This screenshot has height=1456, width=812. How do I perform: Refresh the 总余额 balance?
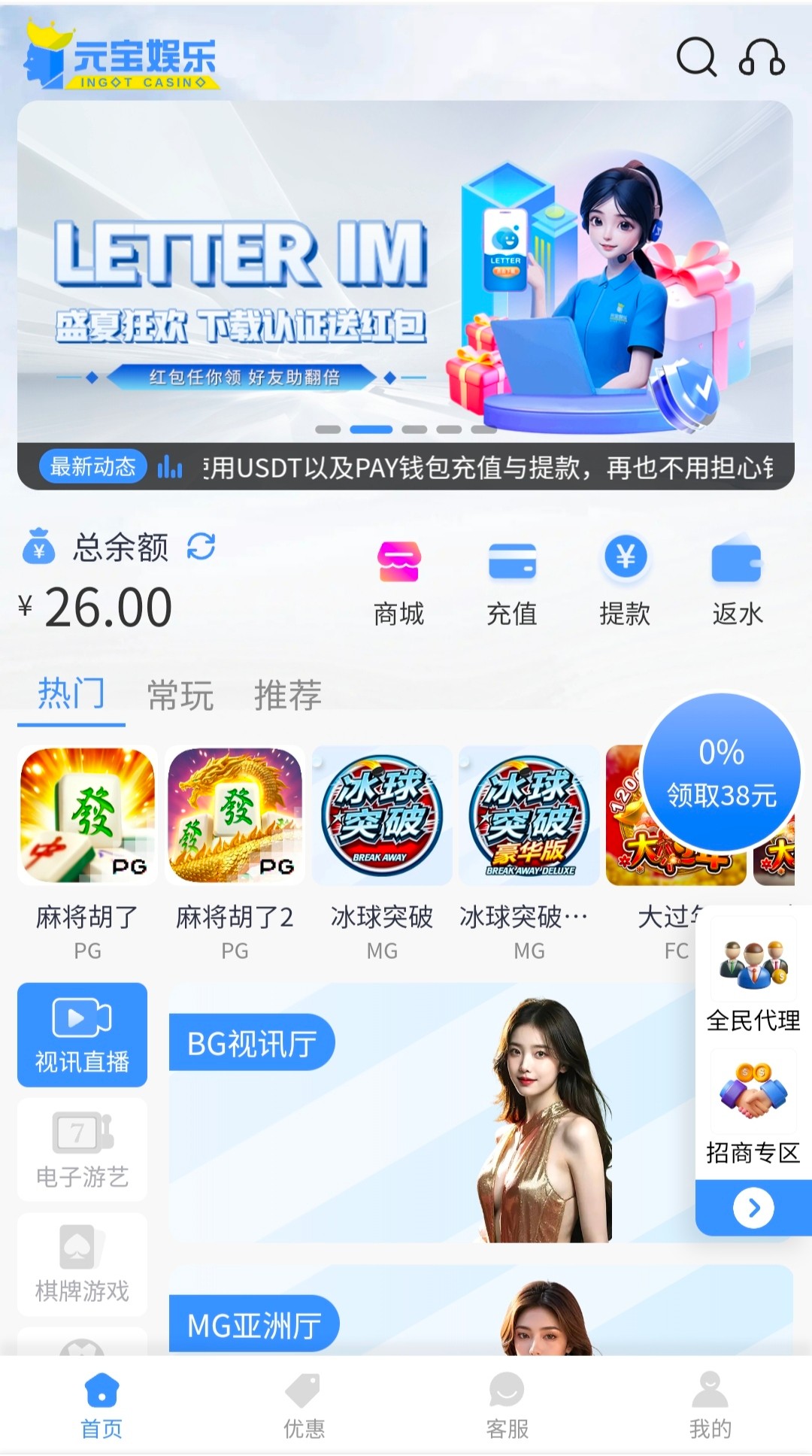coord(201,547)
